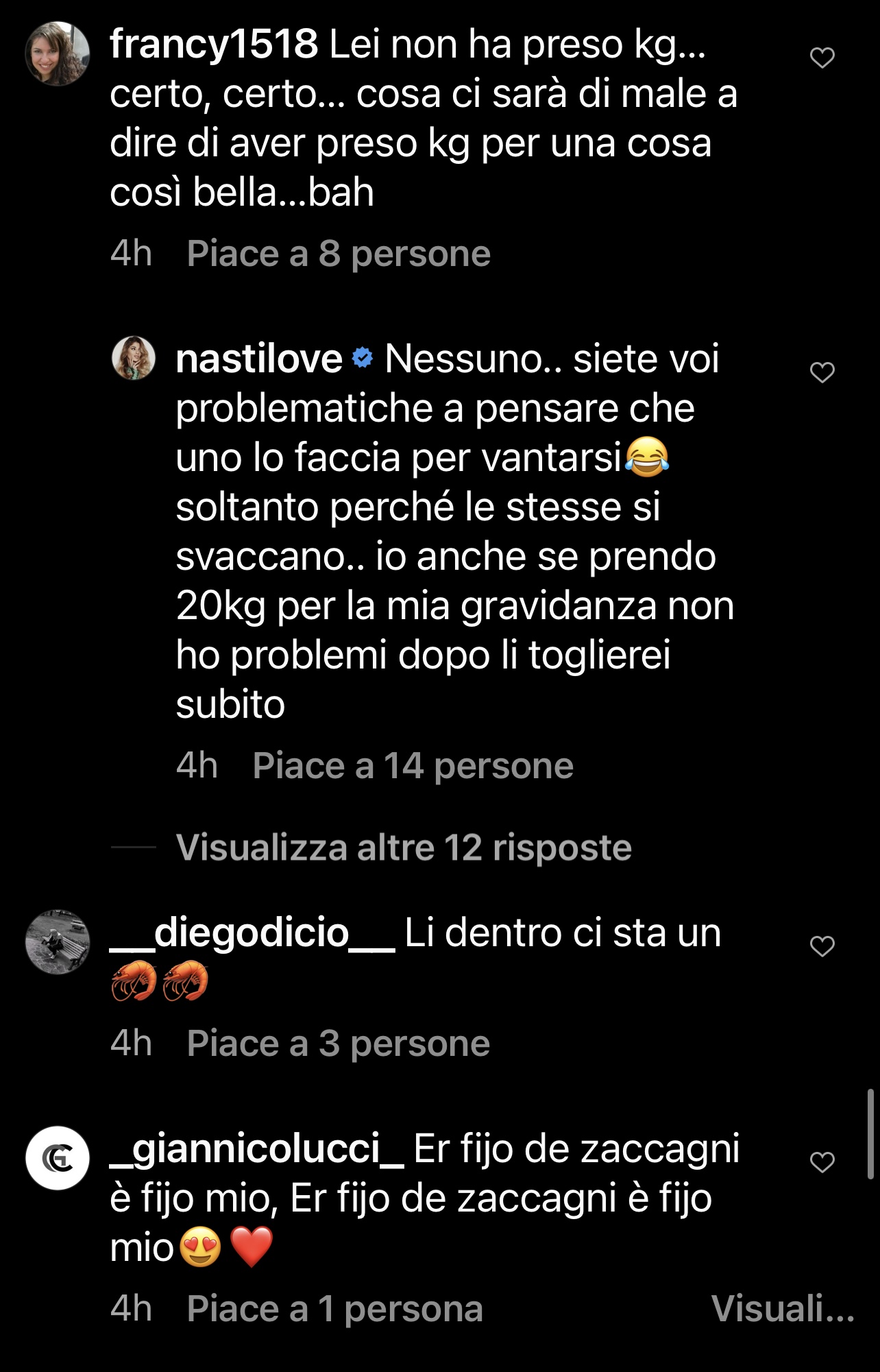Tap the truncated Visuali... link
Image resolution: width=880 pixels, height=1372 pixels.
[x=782, y=1308]
